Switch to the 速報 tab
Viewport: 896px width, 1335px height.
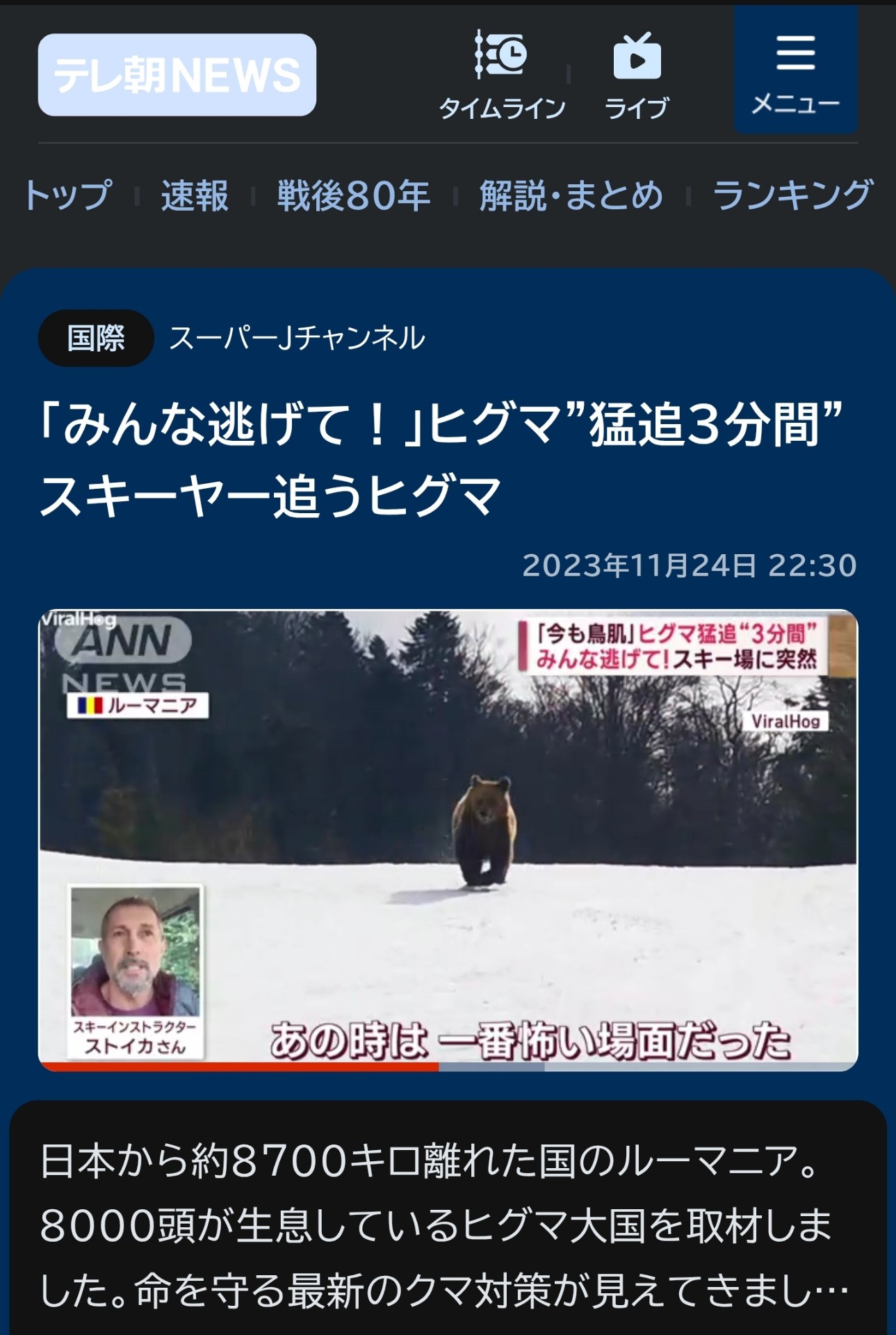pos(195,195)
